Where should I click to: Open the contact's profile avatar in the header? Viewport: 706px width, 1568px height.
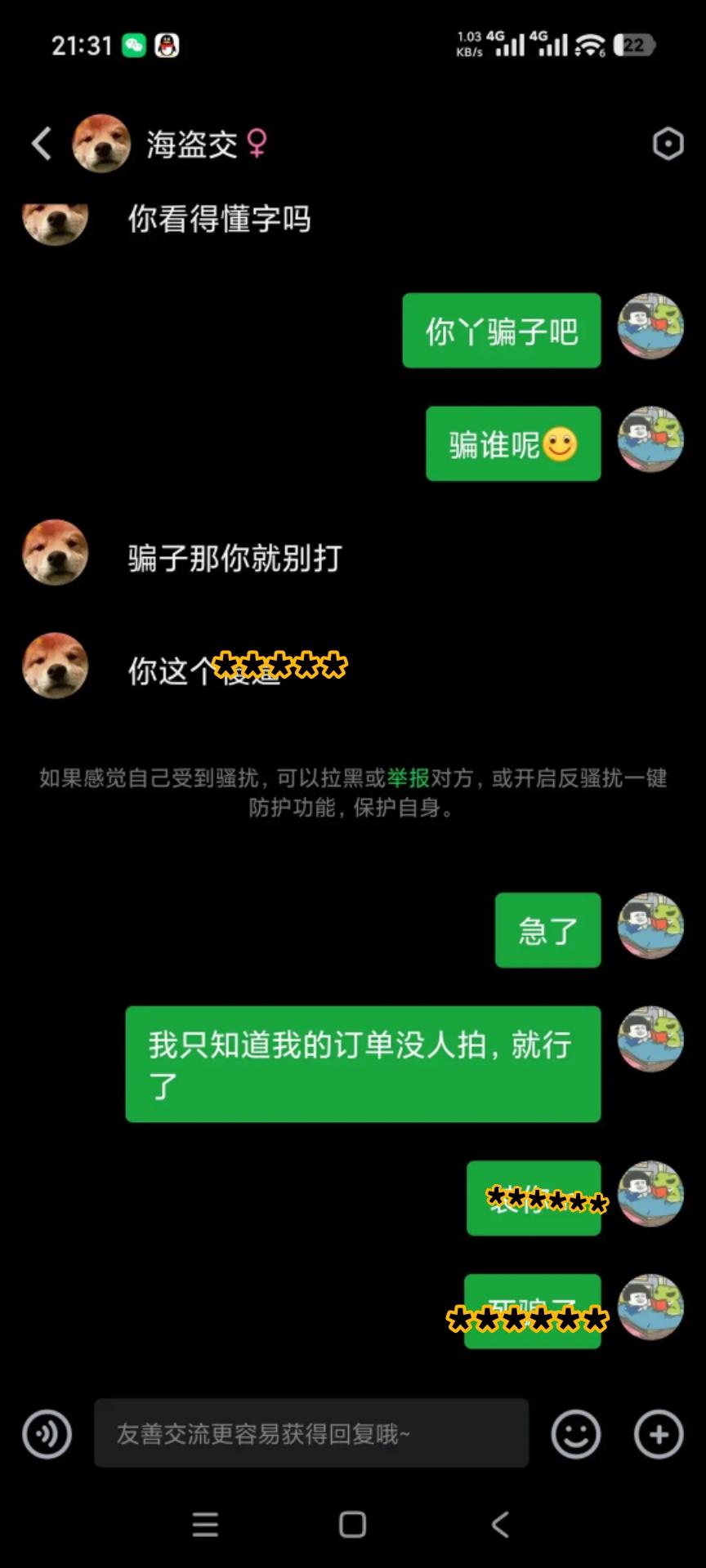coord(101,143)
